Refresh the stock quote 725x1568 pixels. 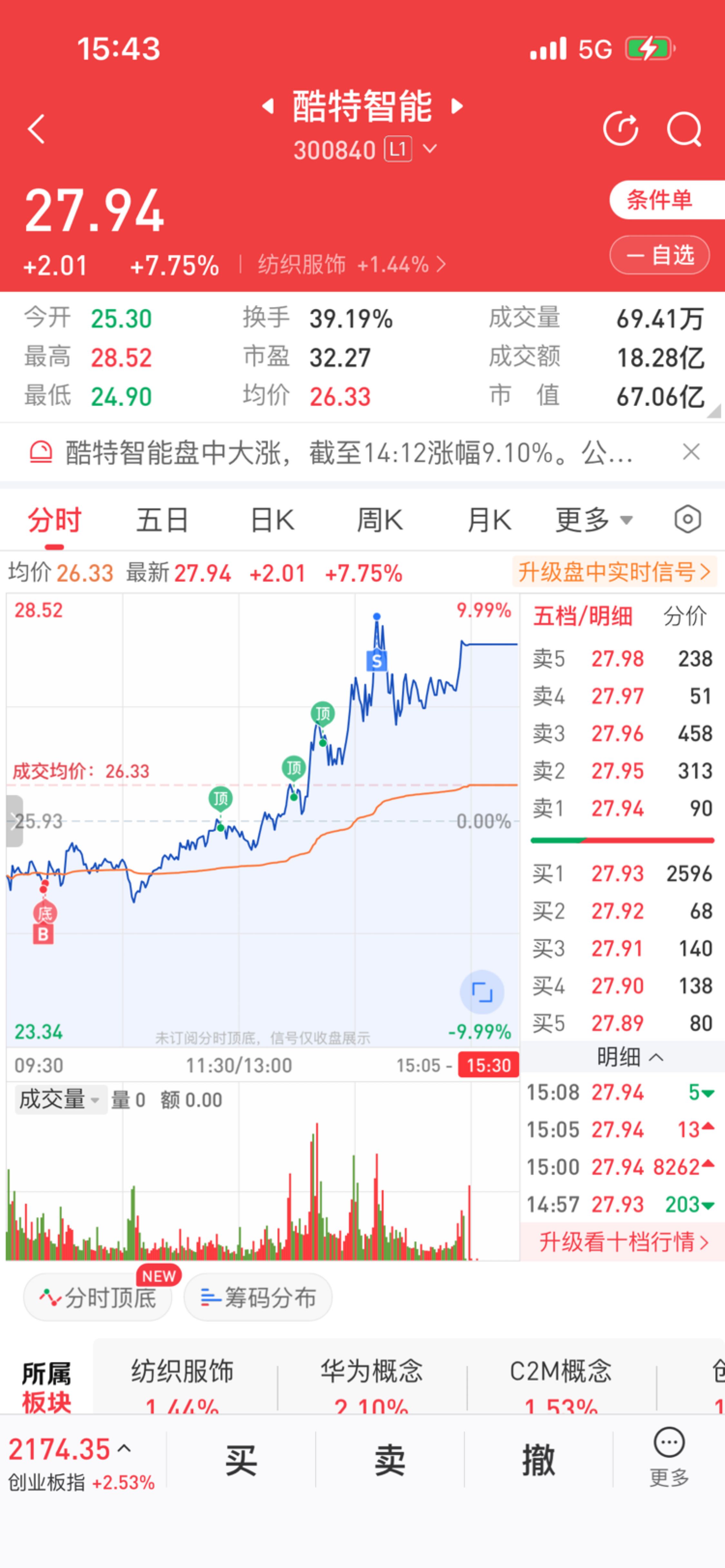[621, 128]
